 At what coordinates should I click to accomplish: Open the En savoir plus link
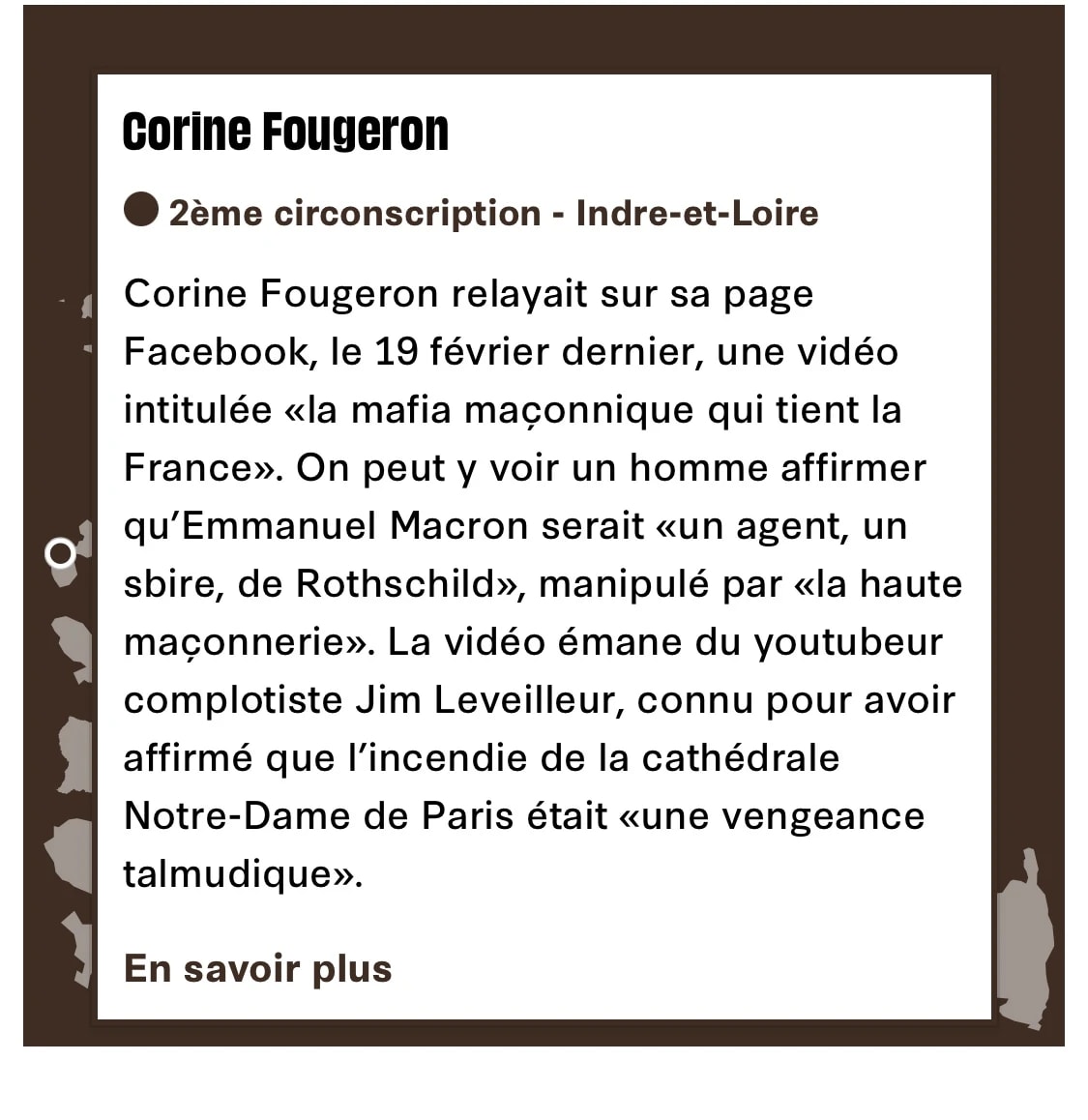[257, 968]
